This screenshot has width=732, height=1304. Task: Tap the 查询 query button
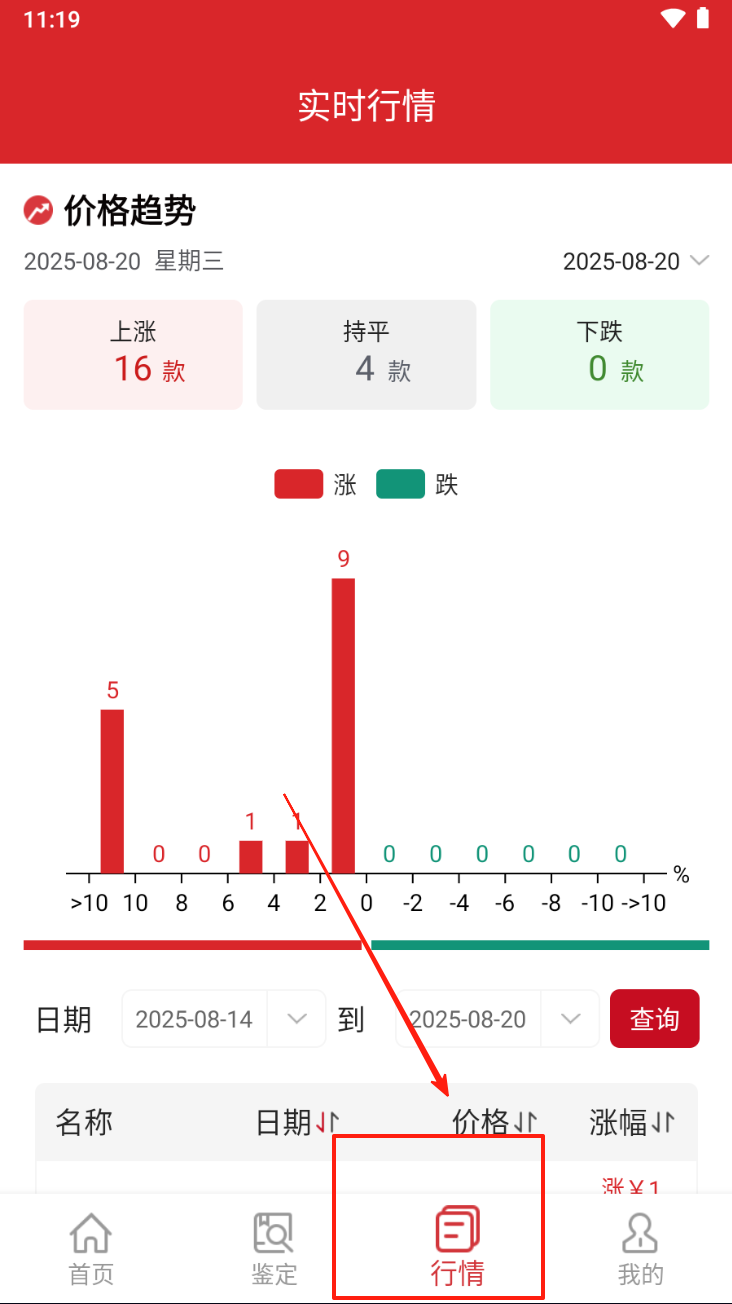tap(654, 1019)
